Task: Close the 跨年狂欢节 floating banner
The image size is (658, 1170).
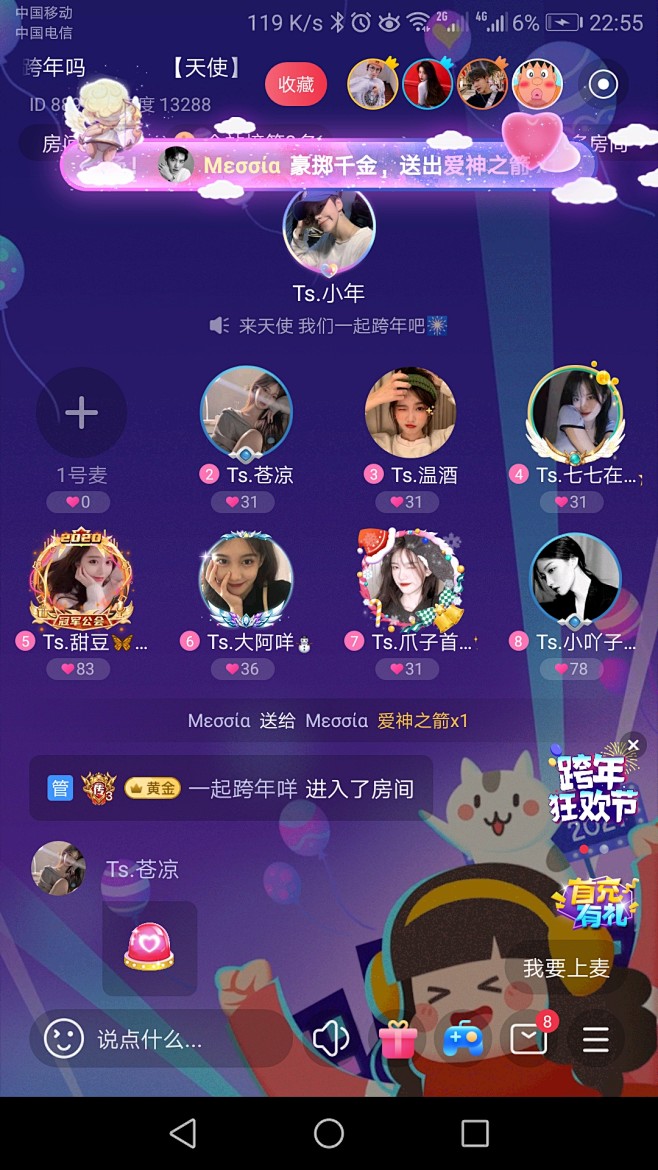Action: 632,743
